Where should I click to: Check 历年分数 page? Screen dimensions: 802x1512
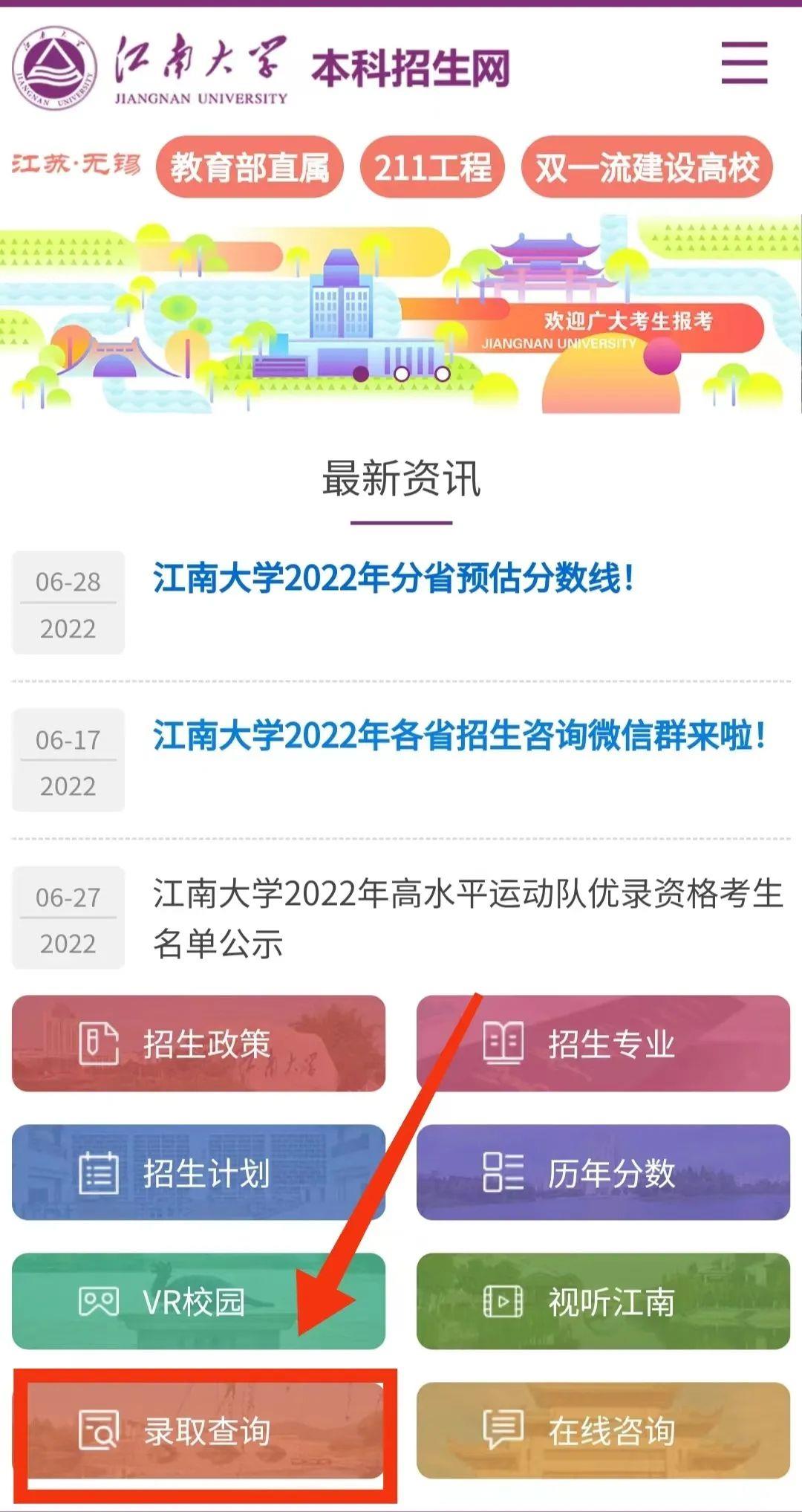point(603,1172)
